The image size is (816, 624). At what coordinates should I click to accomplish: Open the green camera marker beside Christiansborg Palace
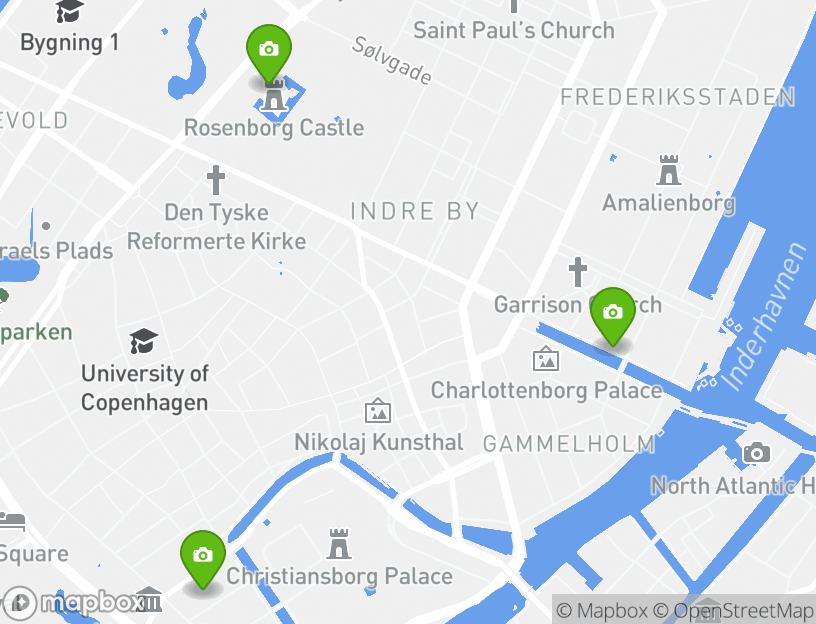[x=203, y=556]
